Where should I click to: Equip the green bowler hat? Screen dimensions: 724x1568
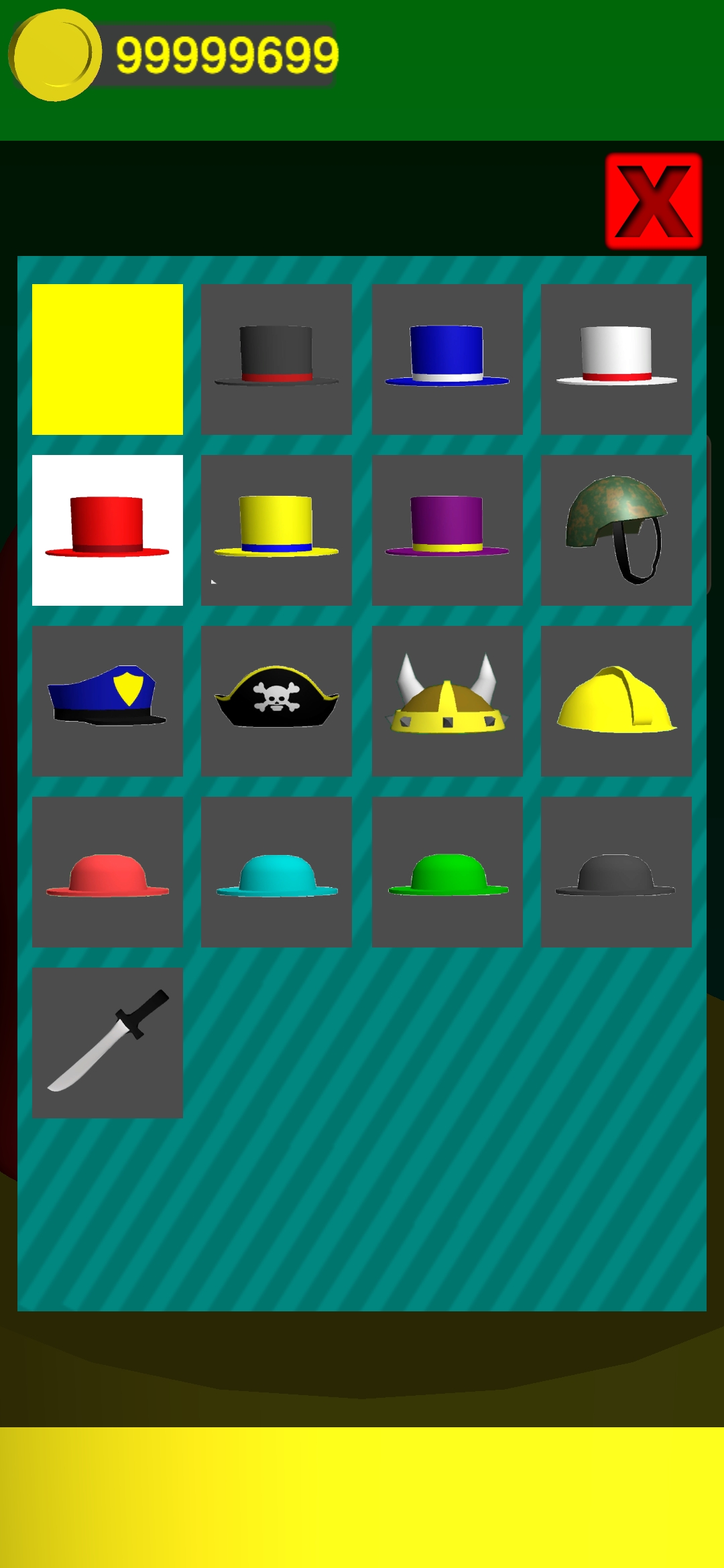(446, 872)
